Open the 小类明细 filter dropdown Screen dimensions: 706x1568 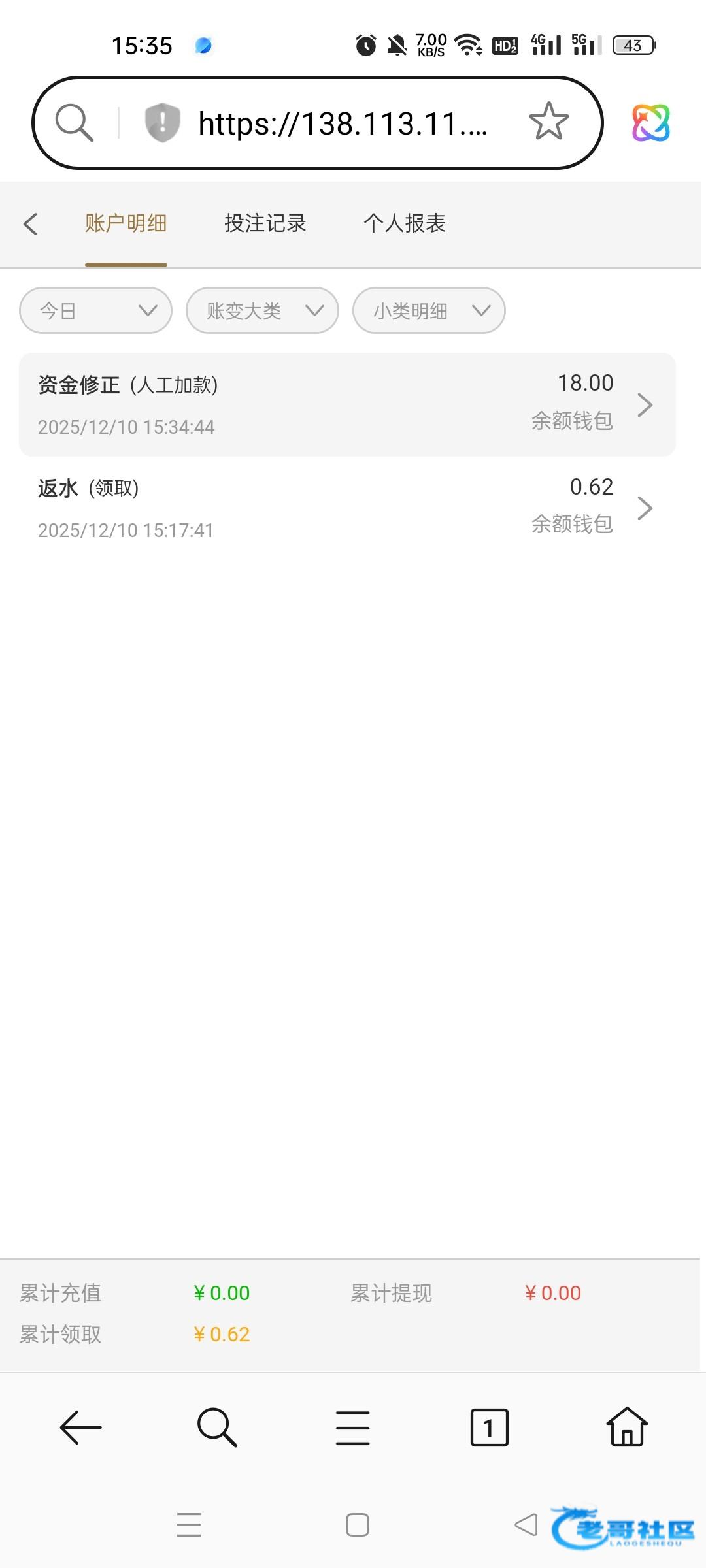[429, 310]
